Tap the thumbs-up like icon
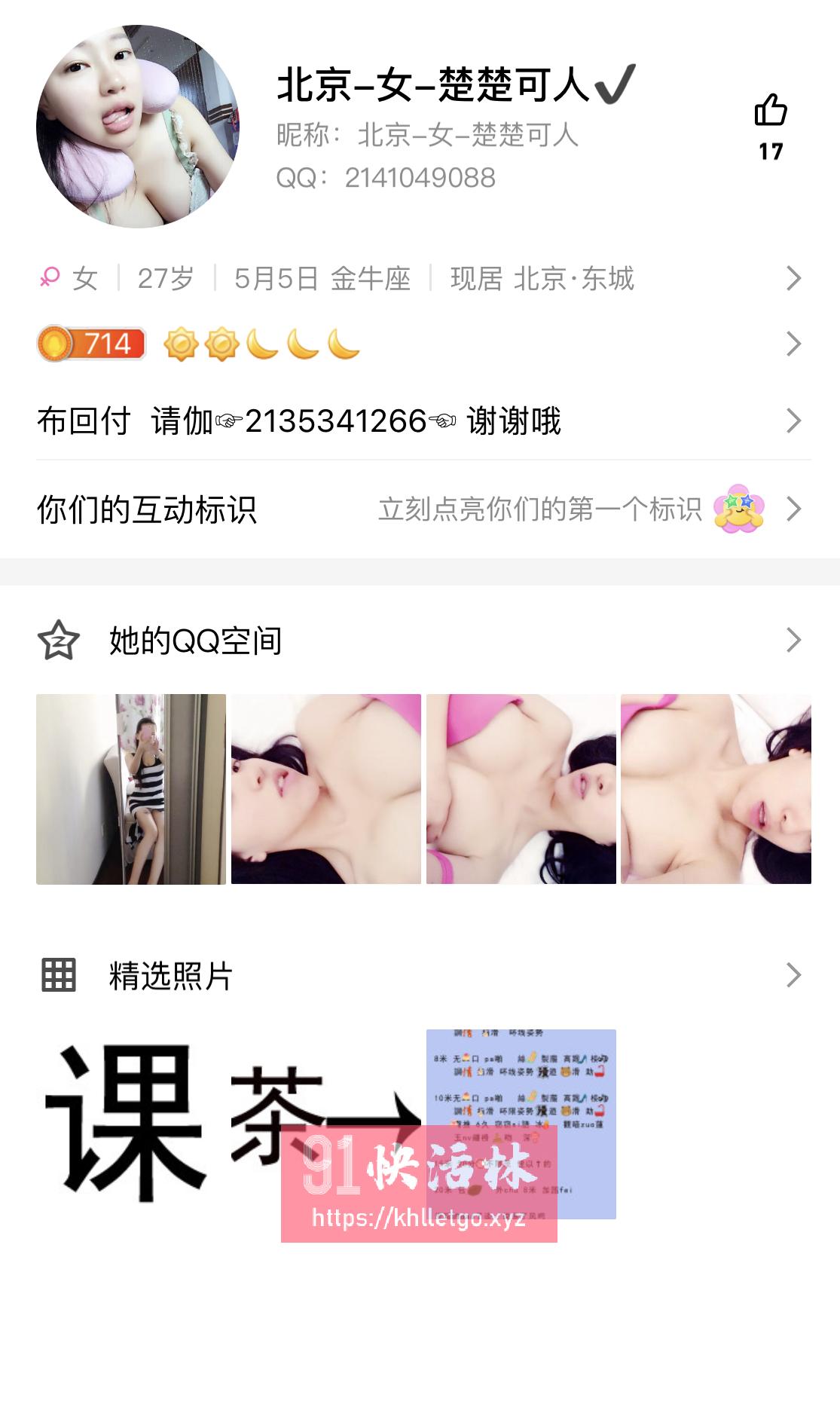 pos(771,112)
